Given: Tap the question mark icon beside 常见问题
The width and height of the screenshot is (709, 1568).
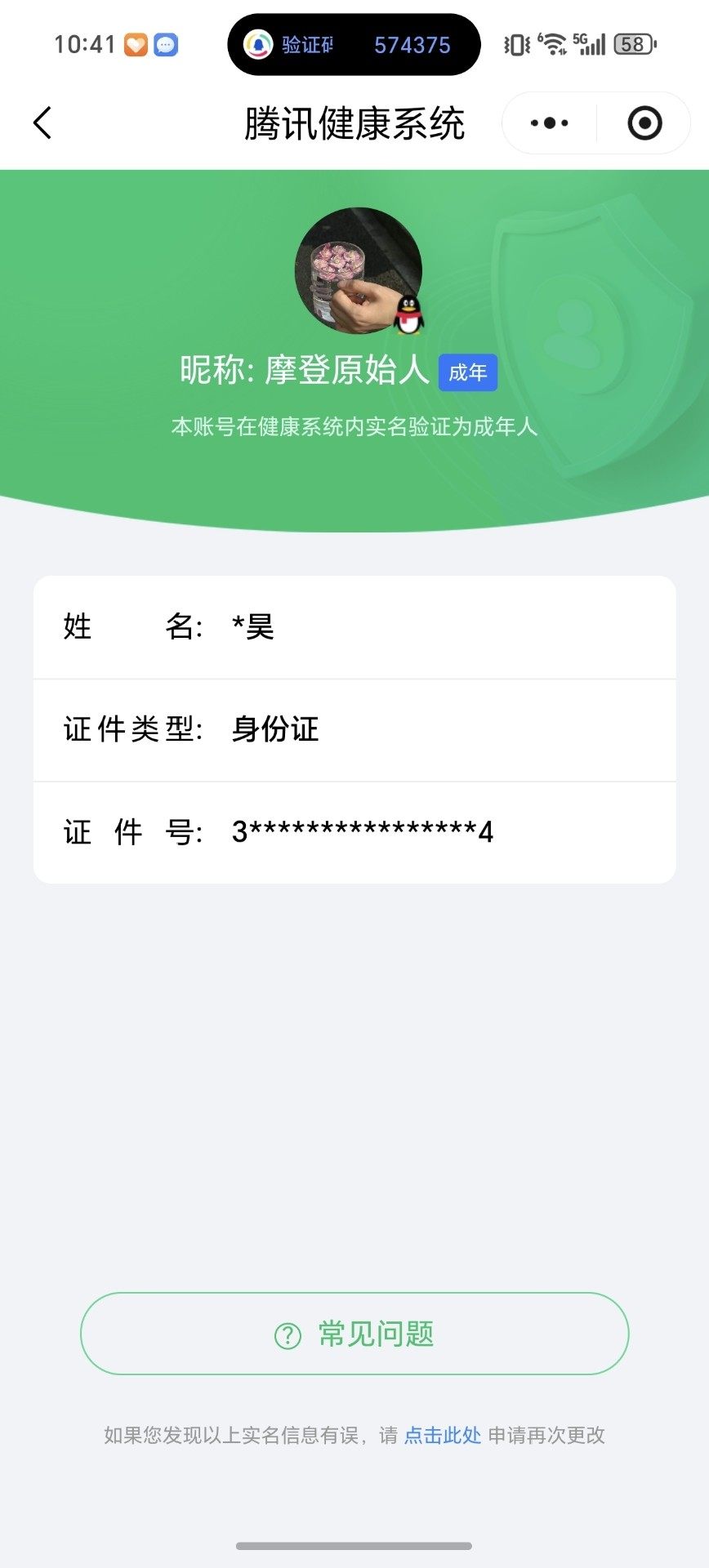Looking at the screenshot, I should [285, 1334].
